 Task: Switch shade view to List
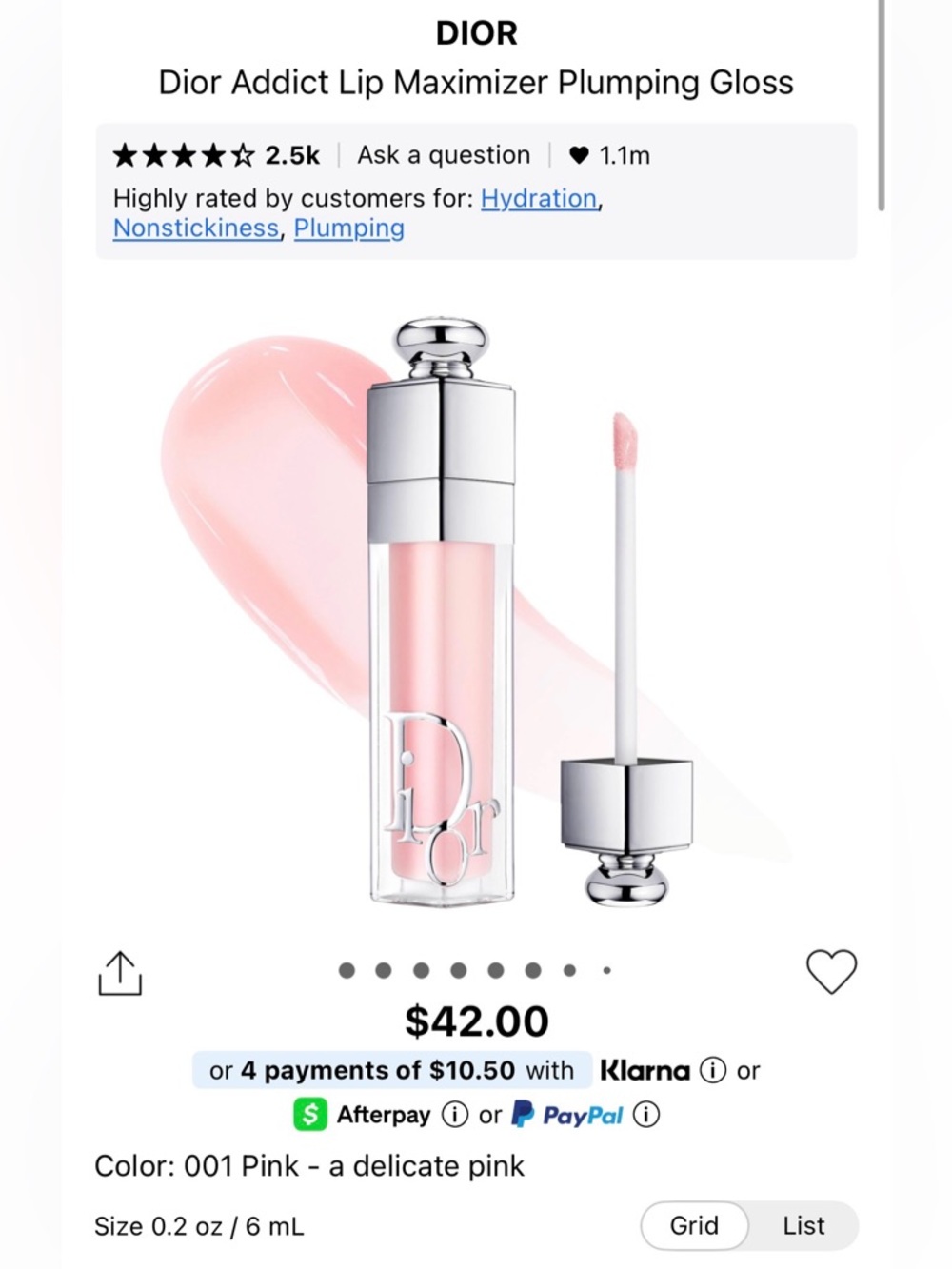click(x=803, y=1226)
